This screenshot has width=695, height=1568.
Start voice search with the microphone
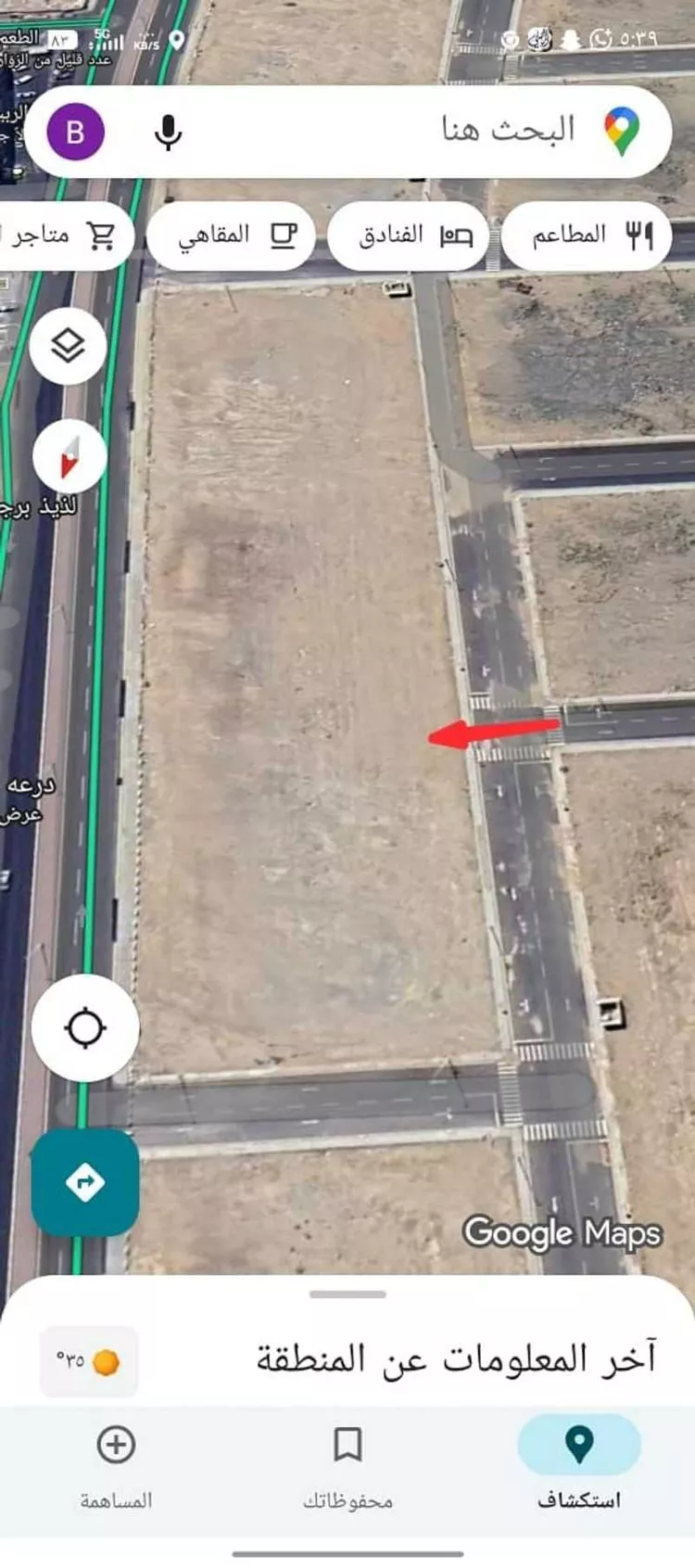pos(168,133)
